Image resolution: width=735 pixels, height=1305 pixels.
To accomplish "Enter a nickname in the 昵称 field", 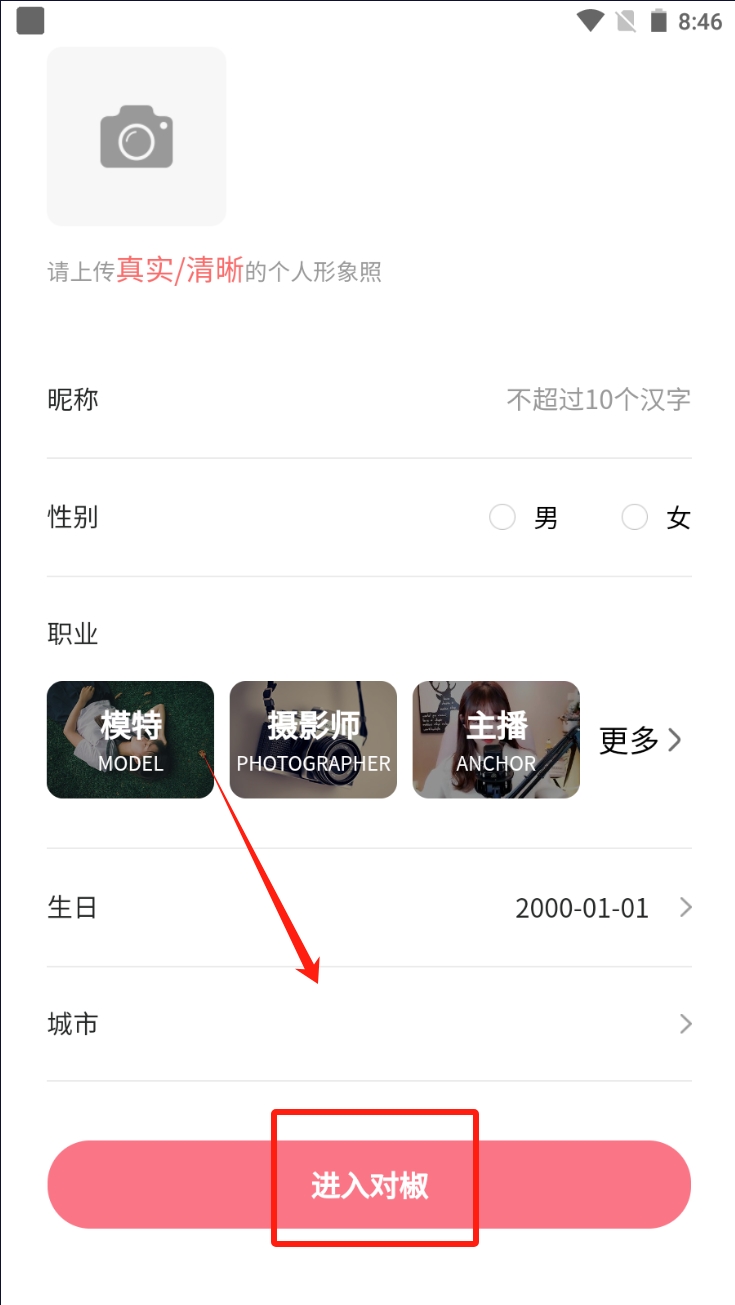I will (x=597, y=400).
